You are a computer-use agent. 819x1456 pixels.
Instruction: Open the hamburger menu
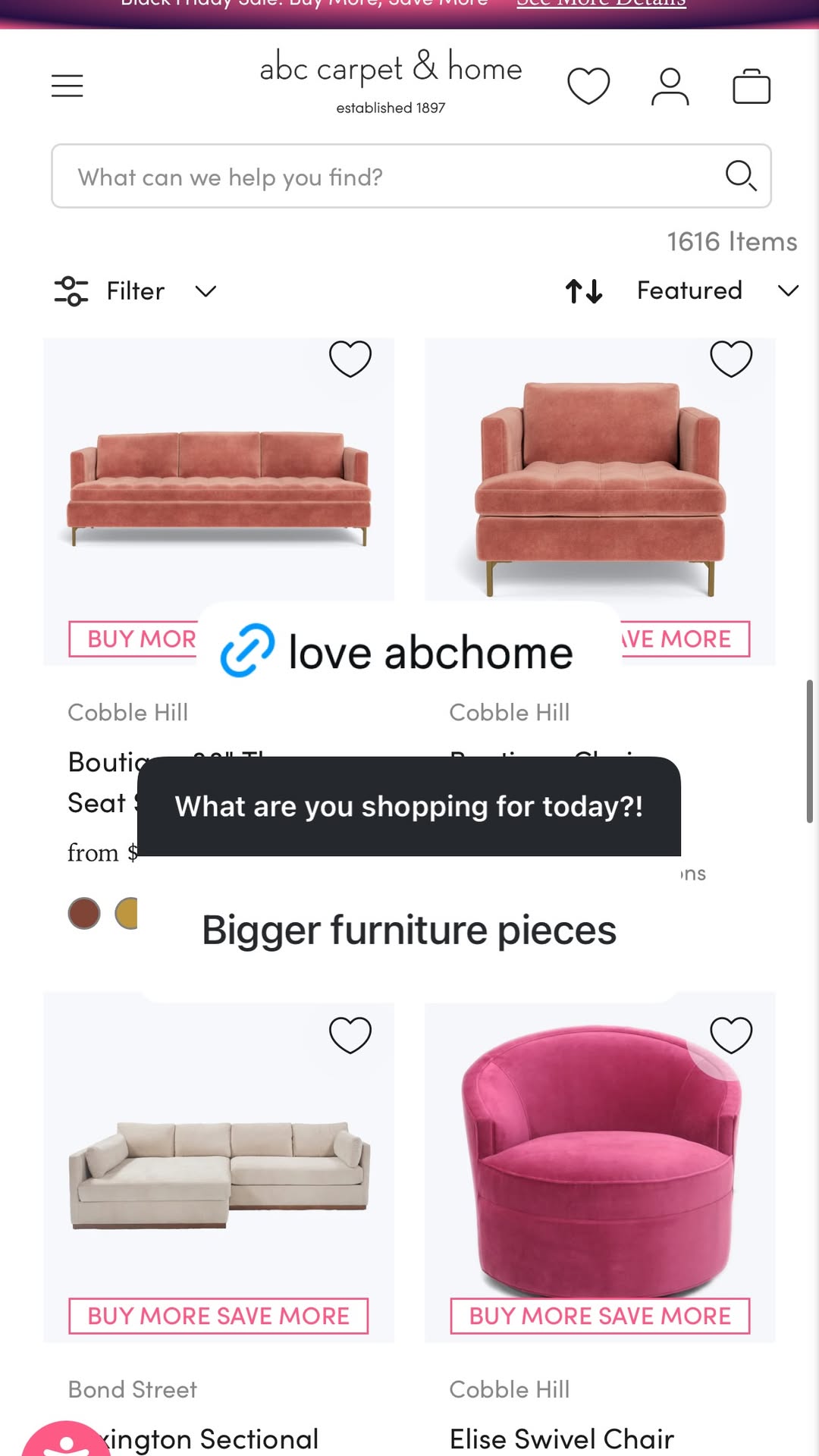click(x=67, y=86)
